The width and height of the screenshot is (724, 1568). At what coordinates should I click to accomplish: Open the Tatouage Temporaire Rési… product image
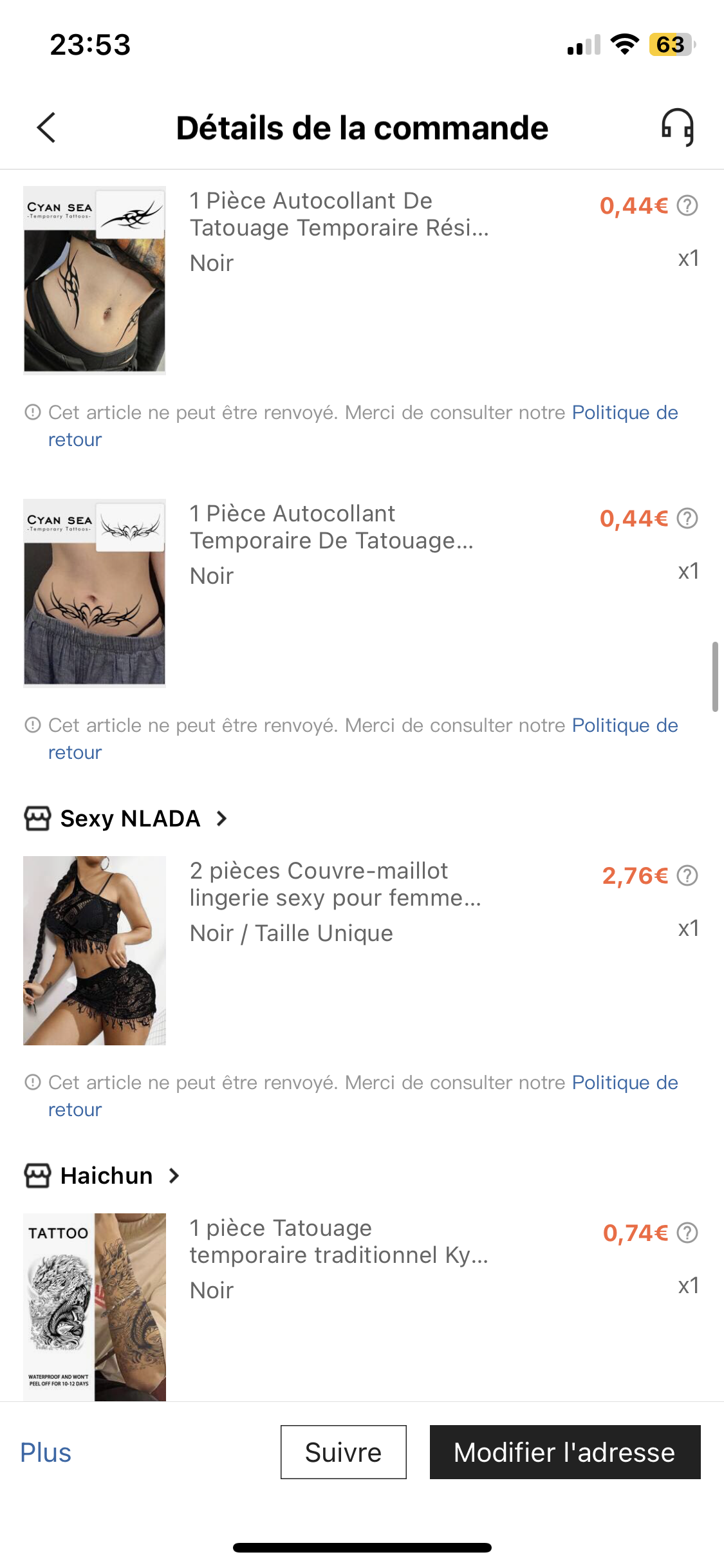click(x=95, y=280)
